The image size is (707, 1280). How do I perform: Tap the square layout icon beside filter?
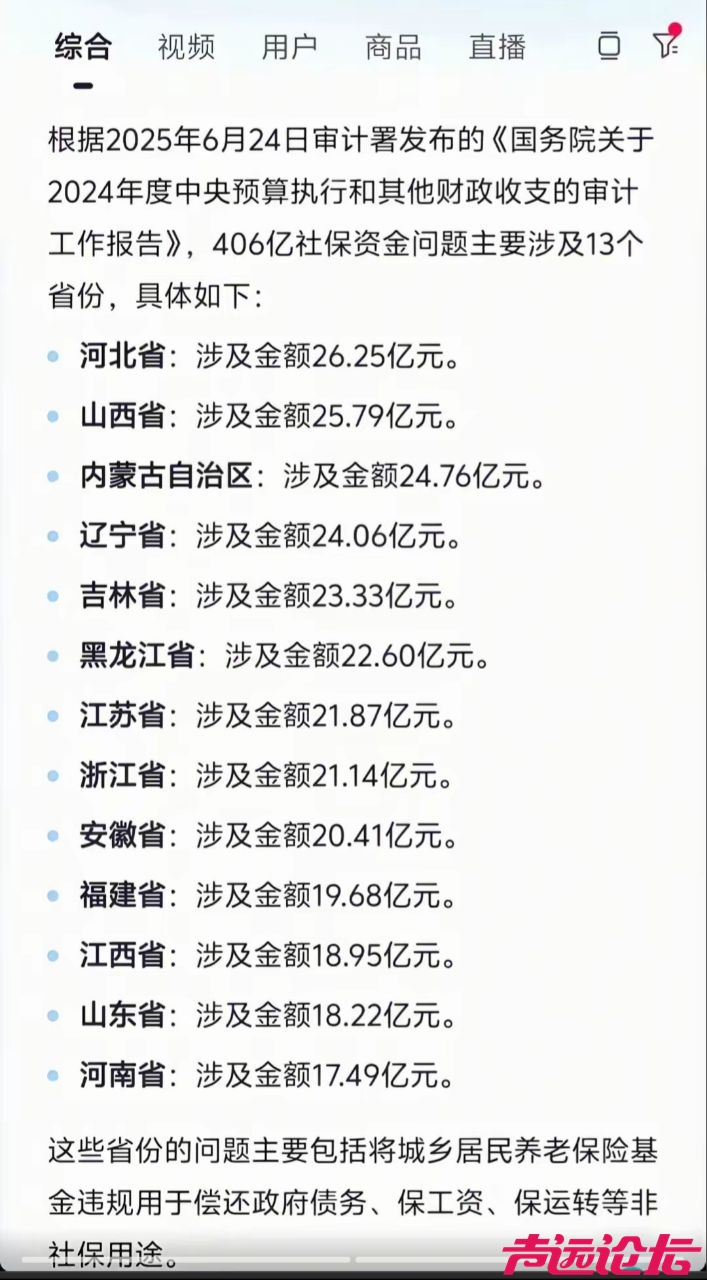(x=609, y=46)
